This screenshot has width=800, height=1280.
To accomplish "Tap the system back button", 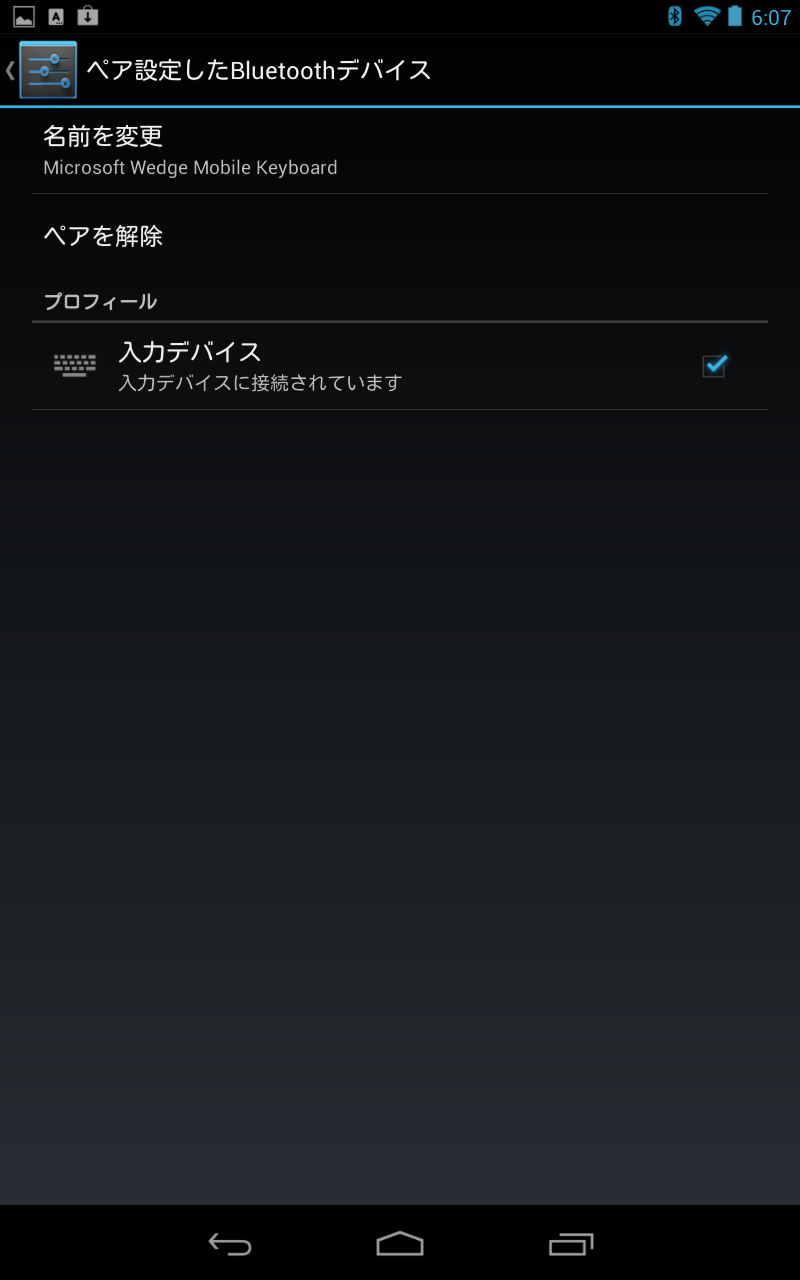I will [229, 1243].
